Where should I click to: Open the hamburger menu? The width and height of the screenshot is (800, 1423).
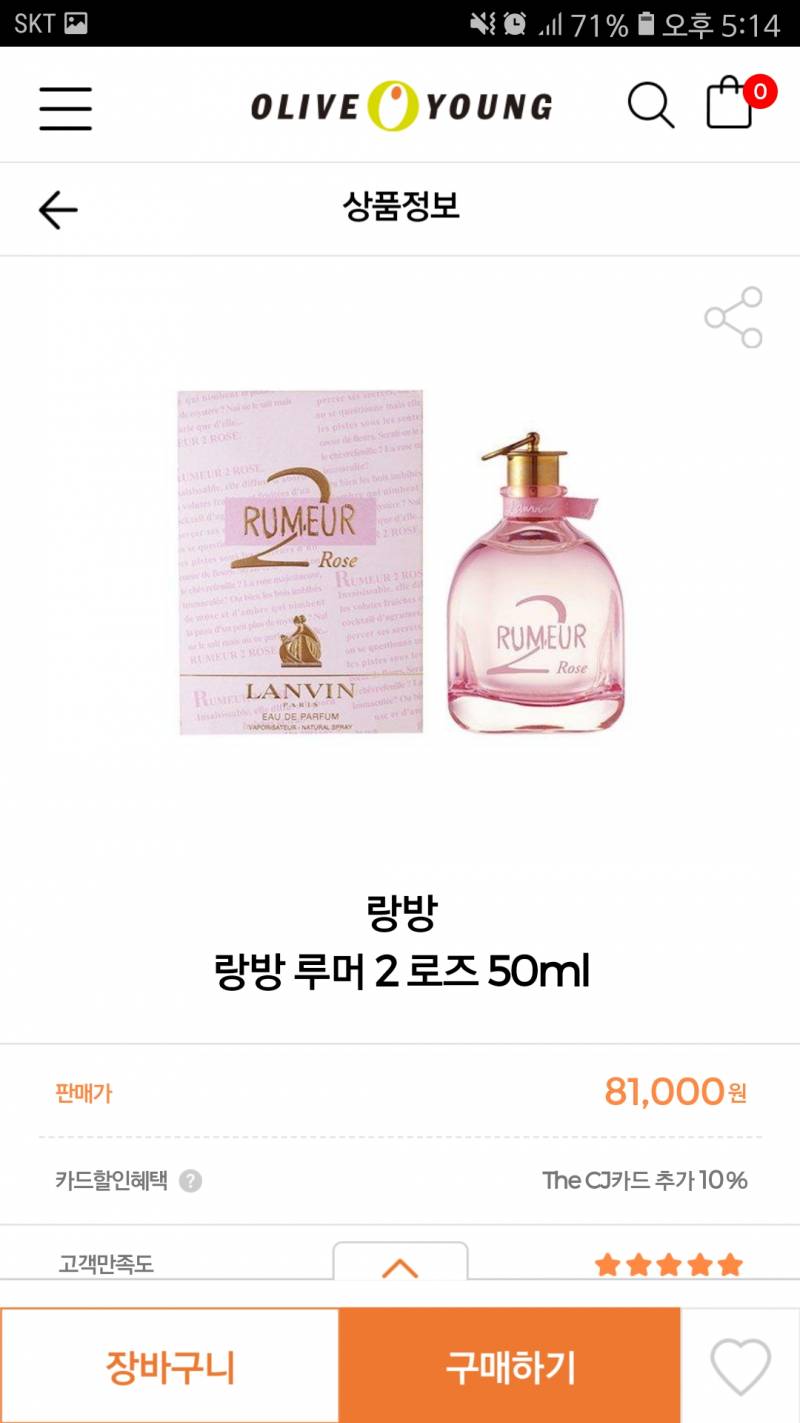click(x=66, y=107)
